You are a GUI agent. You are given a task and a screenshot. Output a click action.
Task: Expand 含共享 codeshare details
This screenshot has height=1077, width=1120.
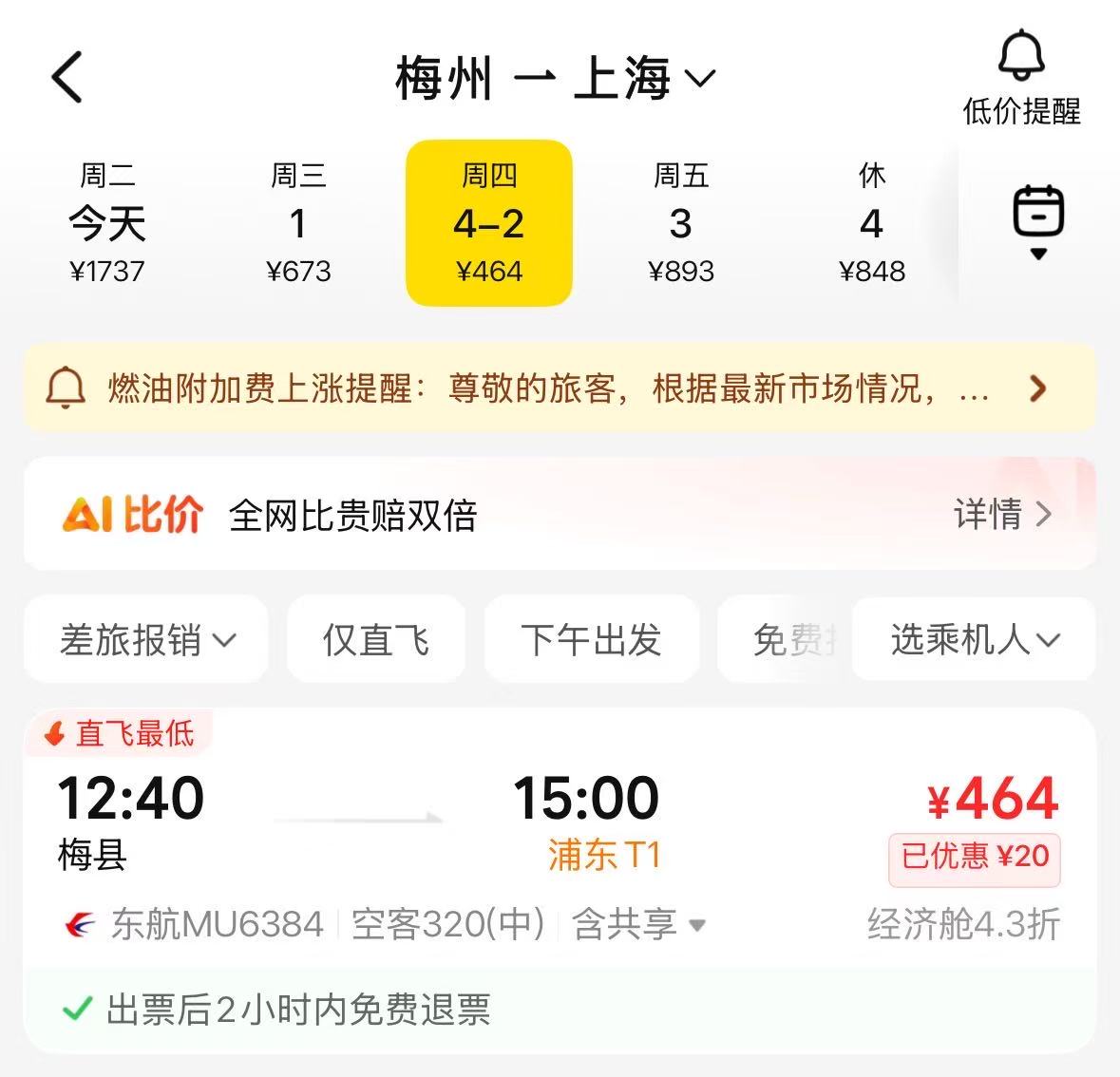[x=639, y=924]
